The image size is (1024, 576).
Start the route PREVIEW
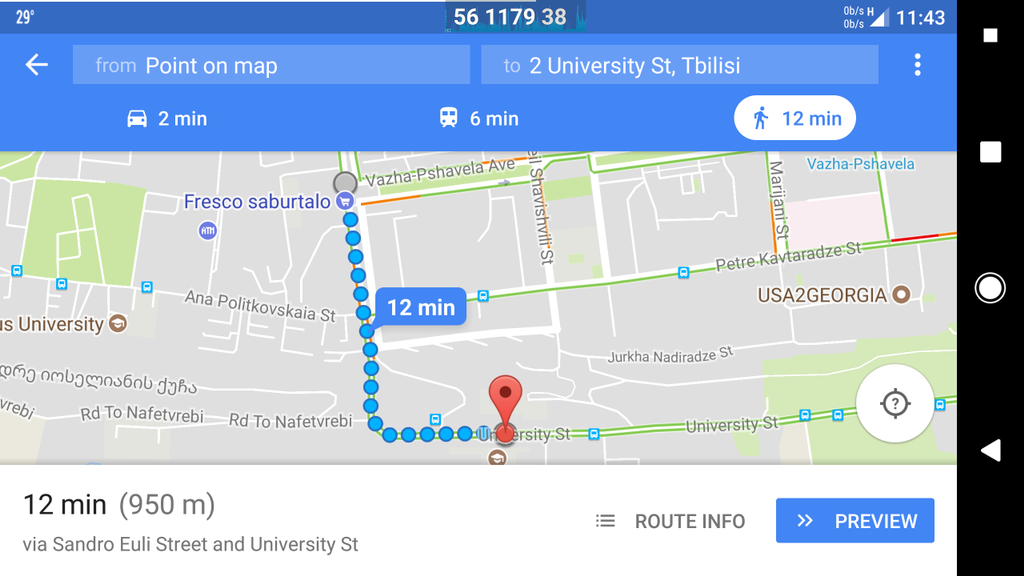click(855, 521)
